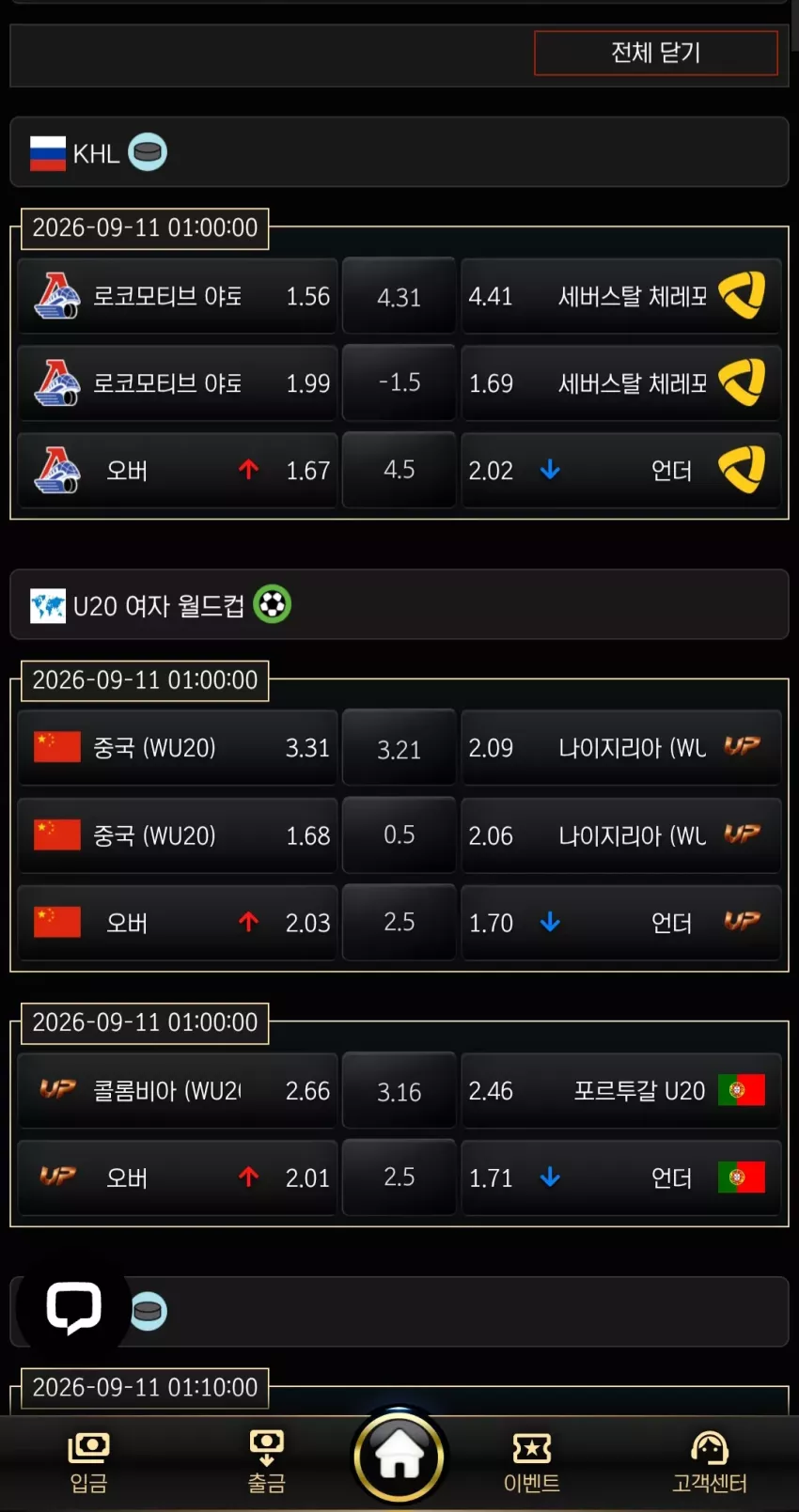The image size is (799, 1512).
Task: Pick the KHL draw odds 4.31
Action: click(x=399, y=297)
